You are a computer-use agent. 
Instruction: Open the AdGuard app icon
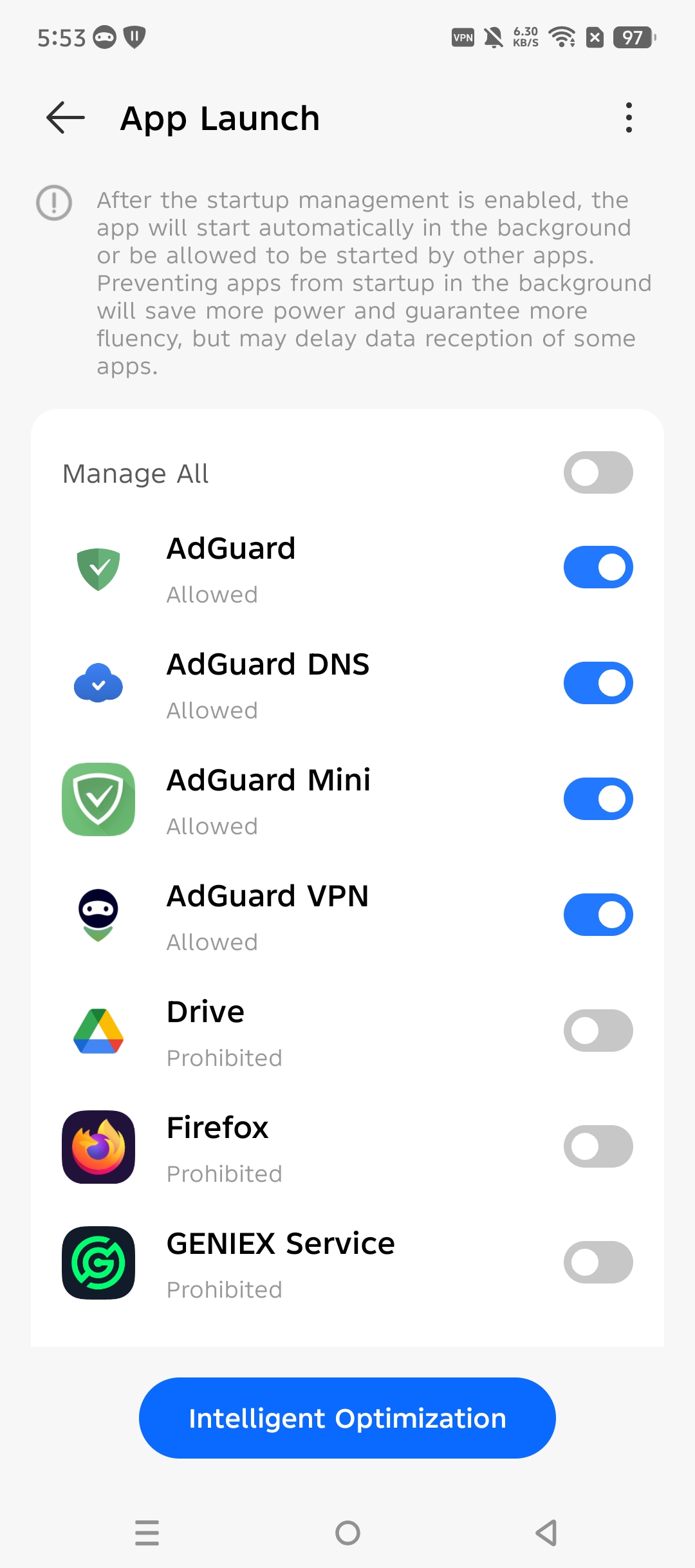98,567
